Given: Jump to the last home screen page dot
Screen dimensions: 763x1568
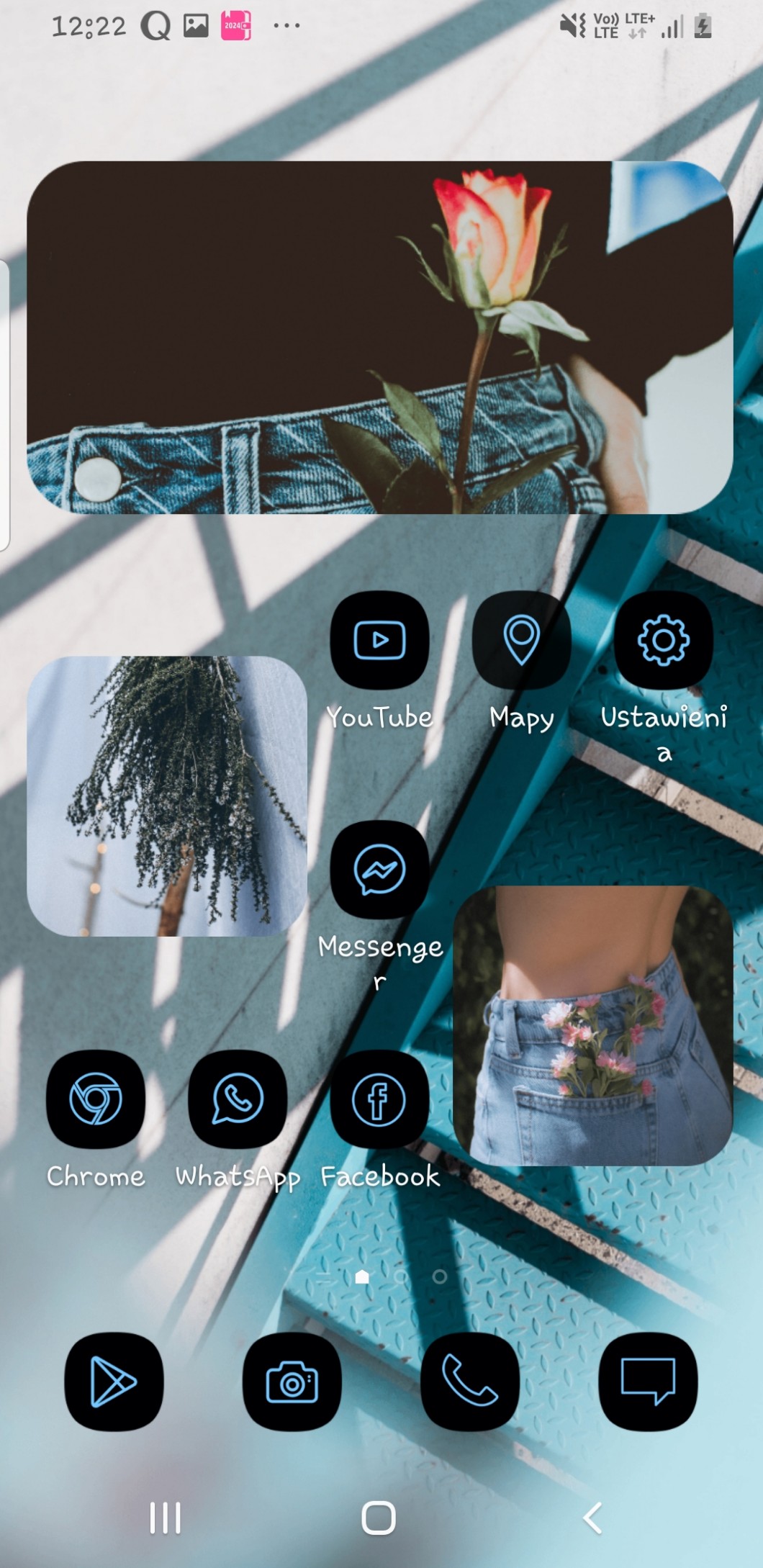Looking at the screenshot, I should coord(439,1276).
